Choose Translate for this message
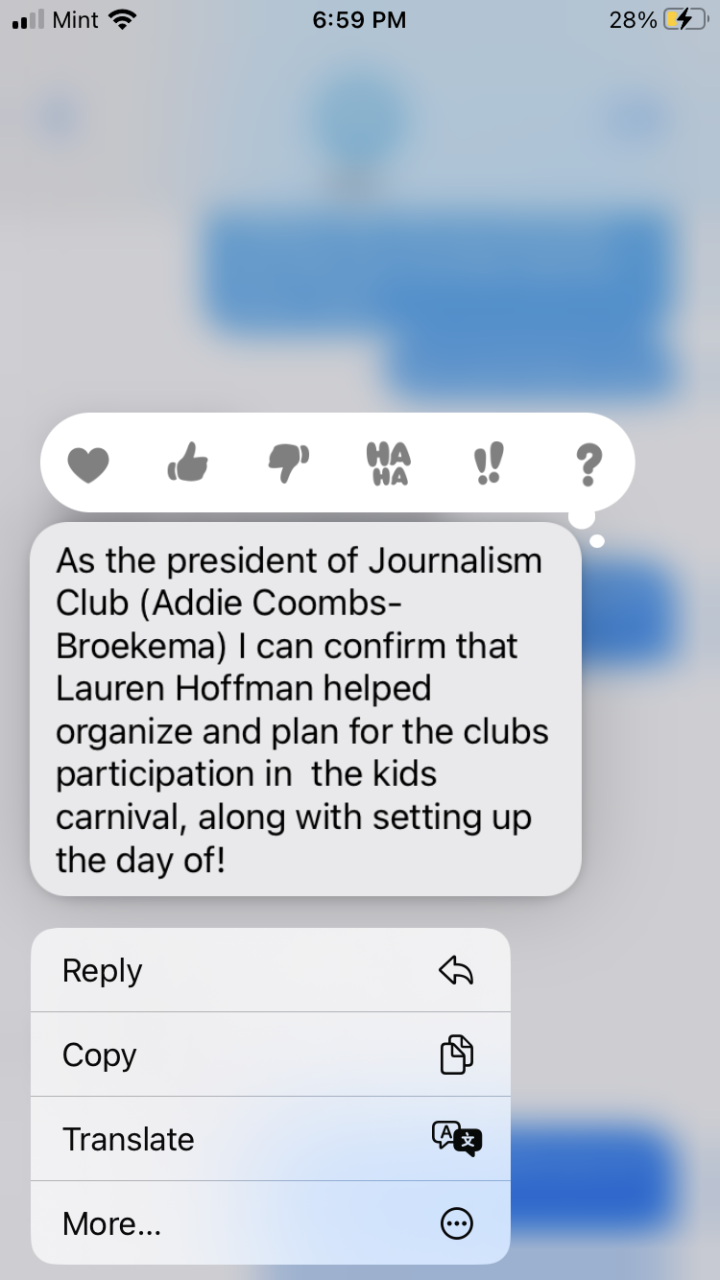The image size is (720, 1280). click(x=270, y=1139)
